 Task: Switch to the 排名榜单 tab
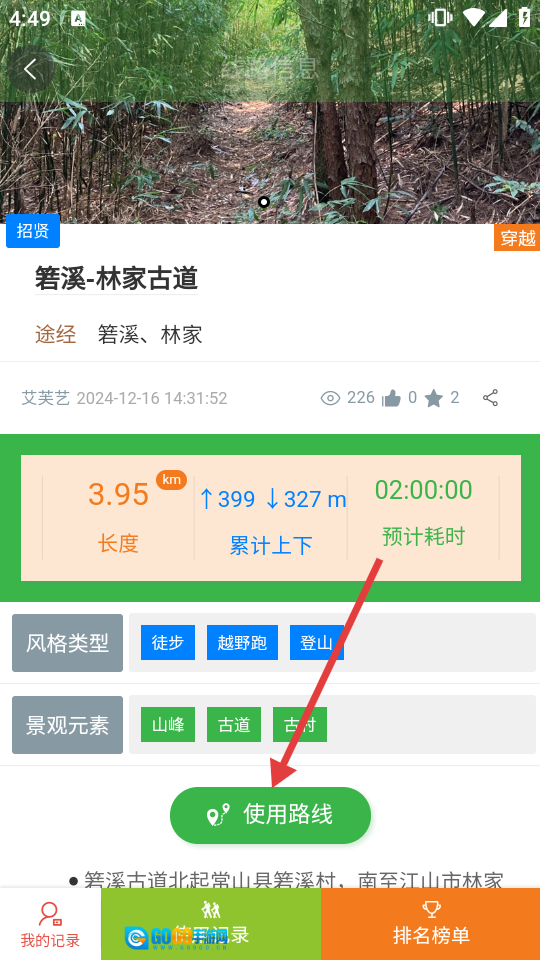tap(430, 924)
